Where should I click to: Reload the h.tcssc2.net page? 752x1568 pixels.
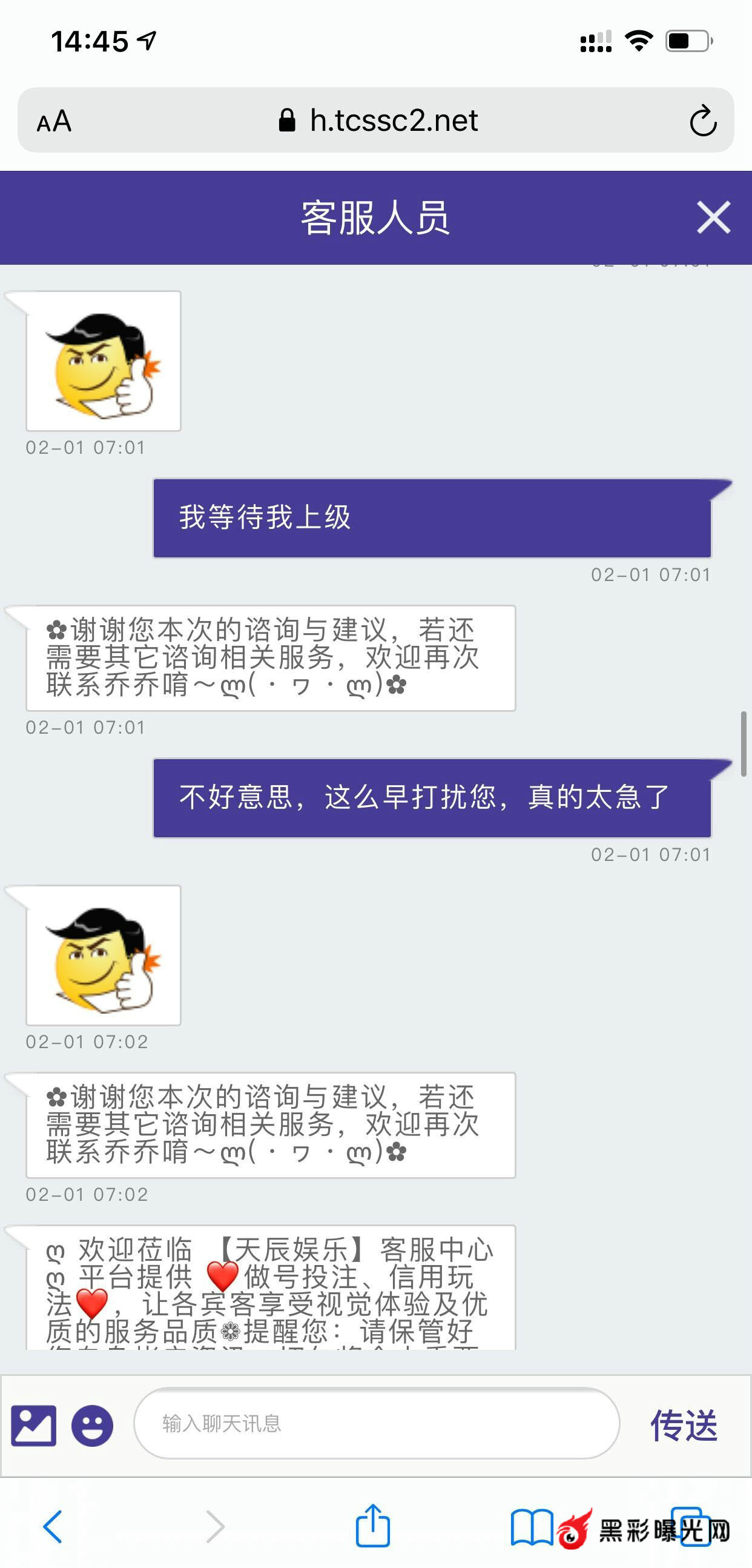[x=703, y=121]
